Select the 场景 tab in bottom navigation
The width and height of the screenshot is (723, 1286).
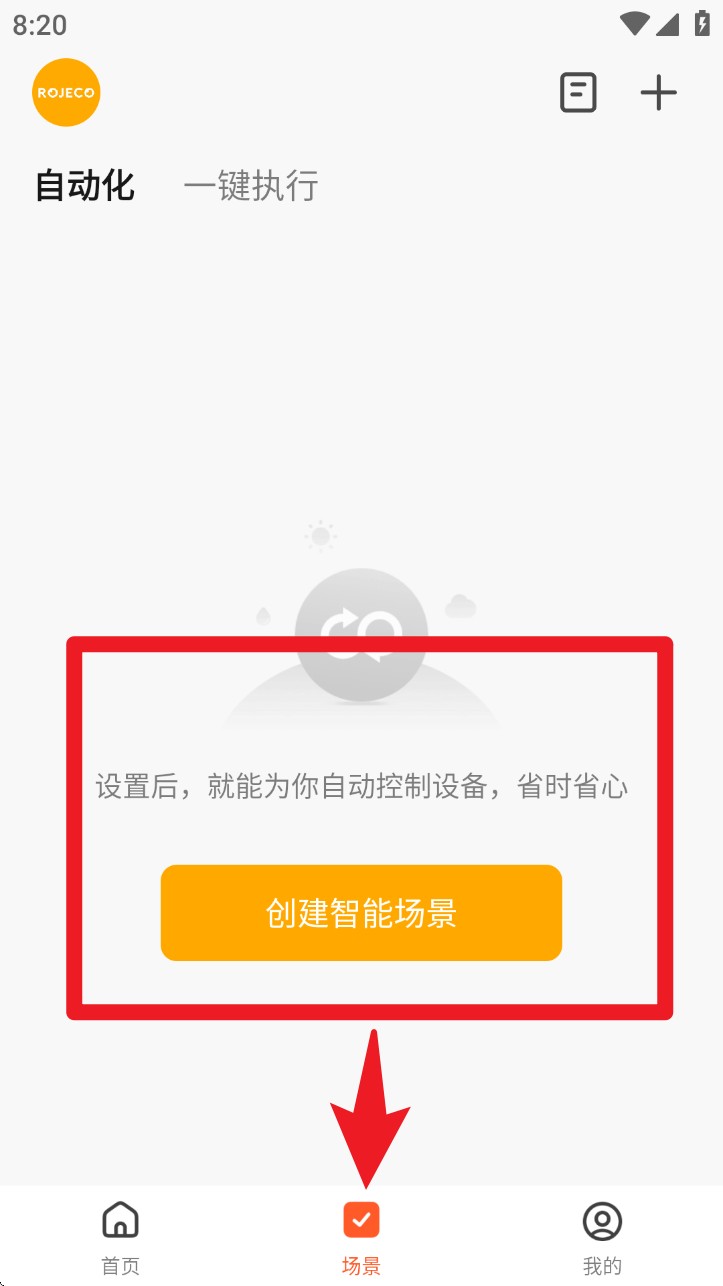(361, 1237)
